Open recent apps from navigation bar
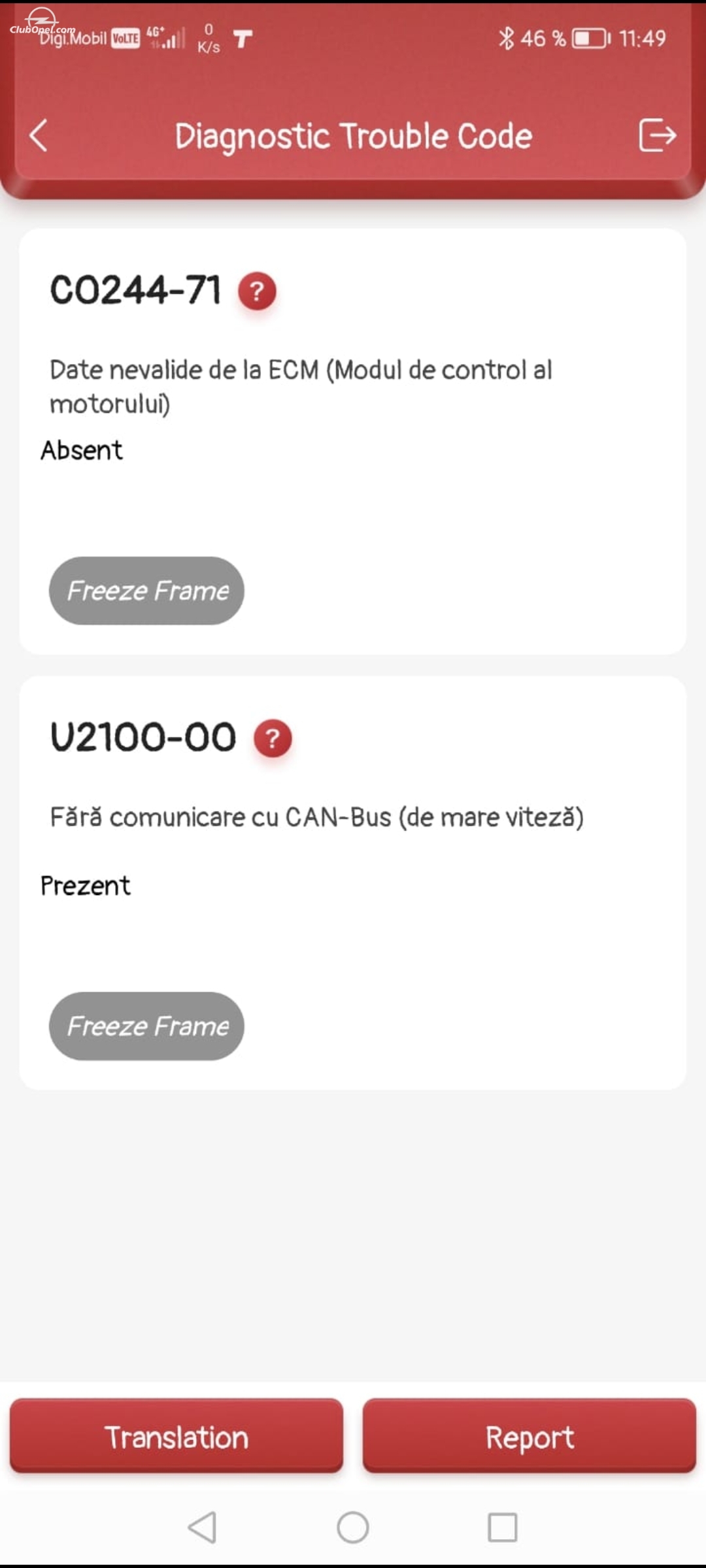The image size is (706, 1568). 503,1527
